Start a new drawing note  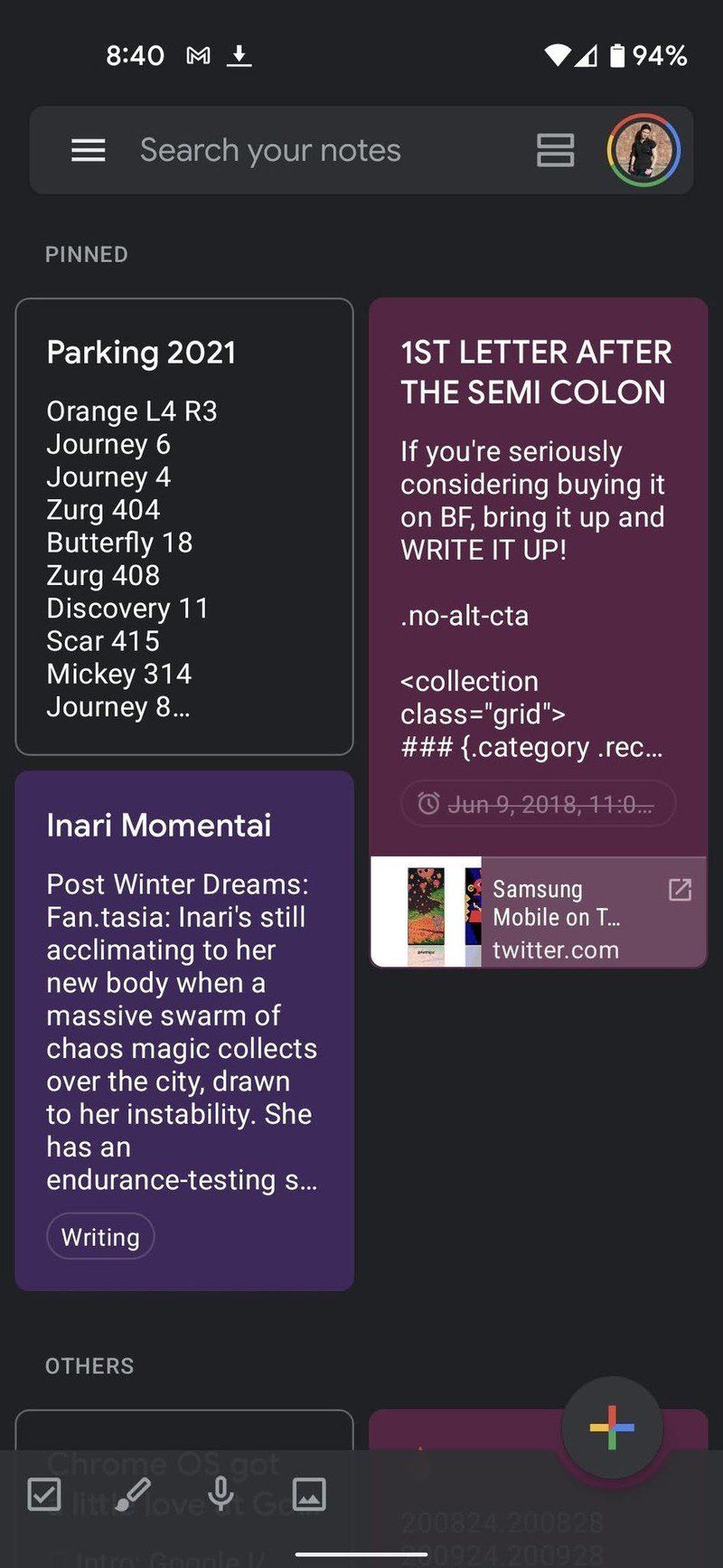click(x=132, y=1494)
